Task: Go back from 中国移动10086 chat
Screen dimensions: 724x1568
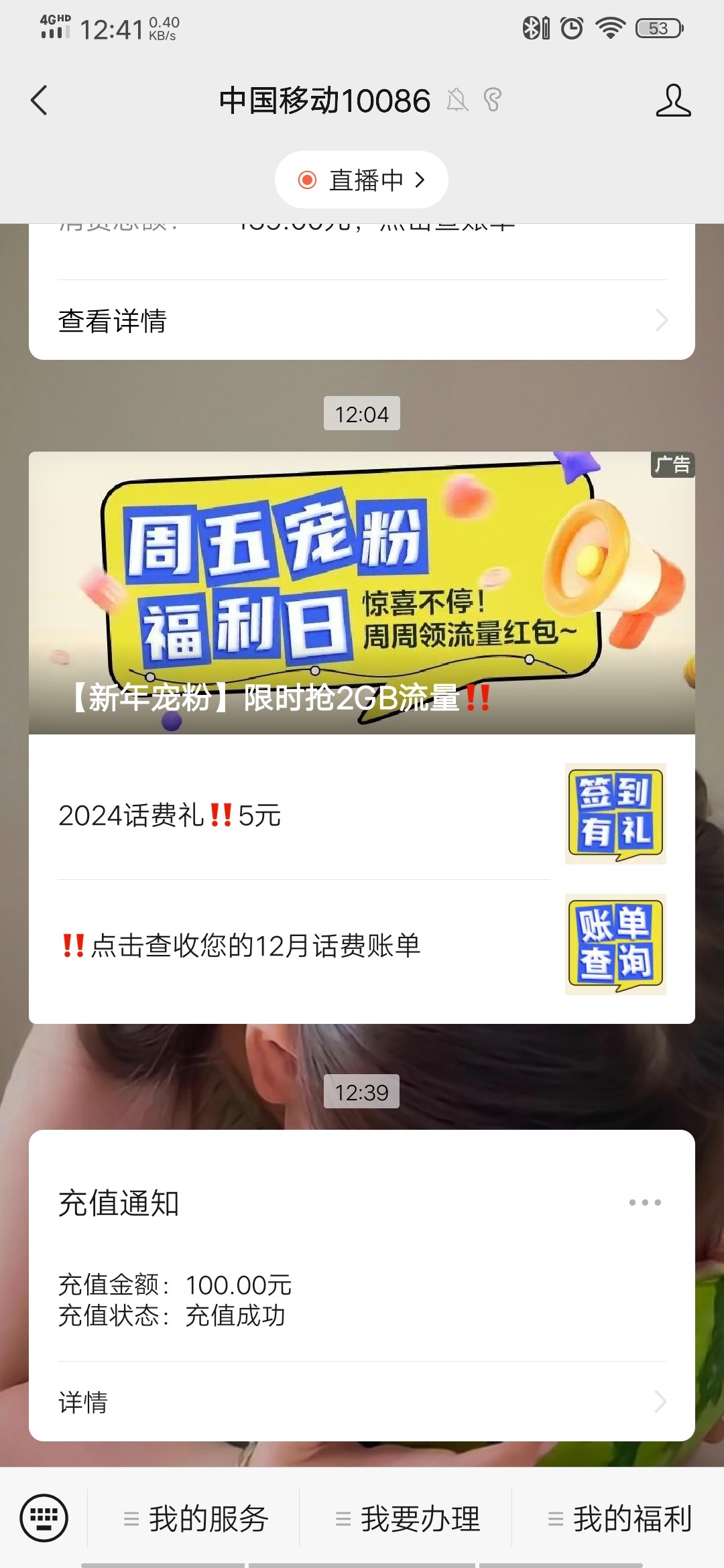Action: [40, 101]
